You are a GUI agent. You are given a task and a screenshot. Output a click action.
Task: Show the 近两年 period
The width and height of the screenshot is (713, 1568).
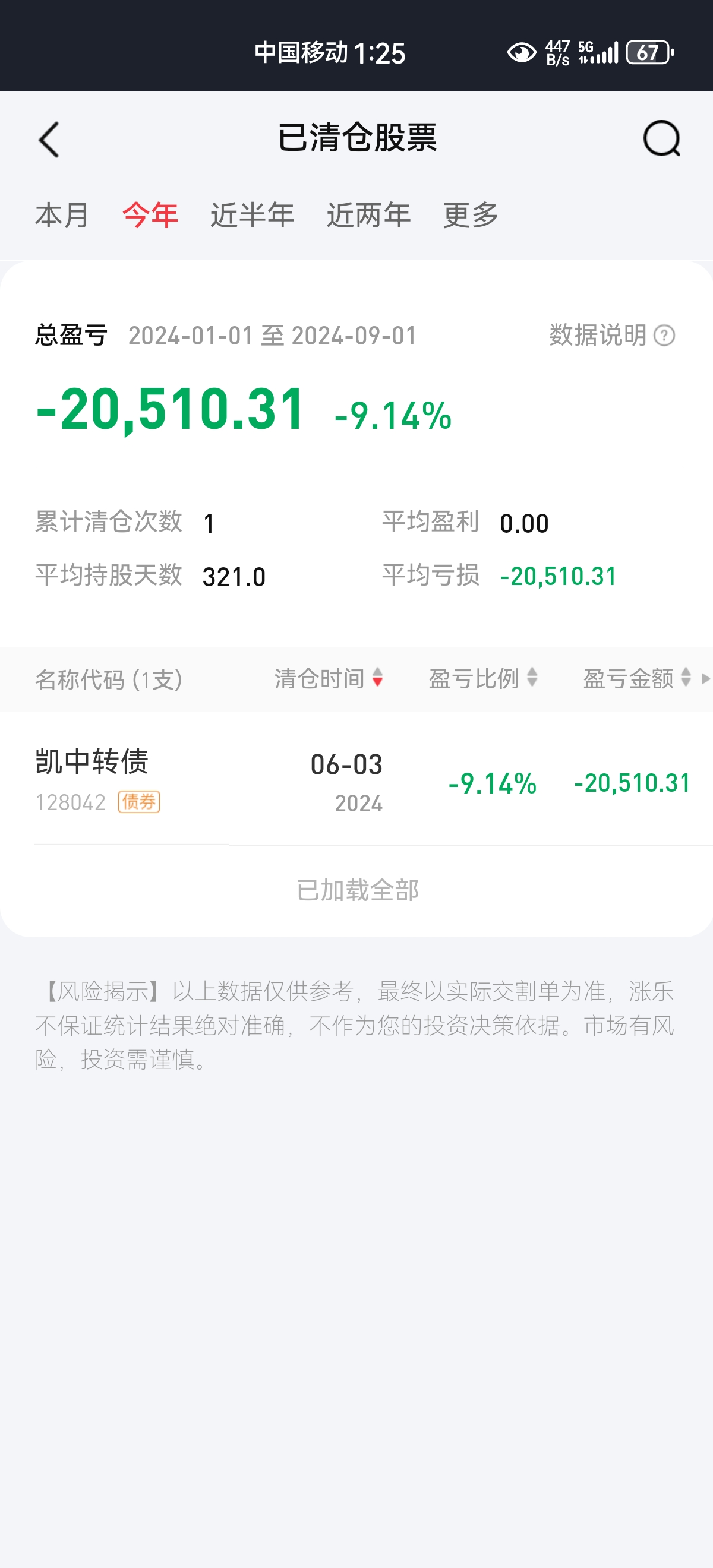click(x=368, y=216)
